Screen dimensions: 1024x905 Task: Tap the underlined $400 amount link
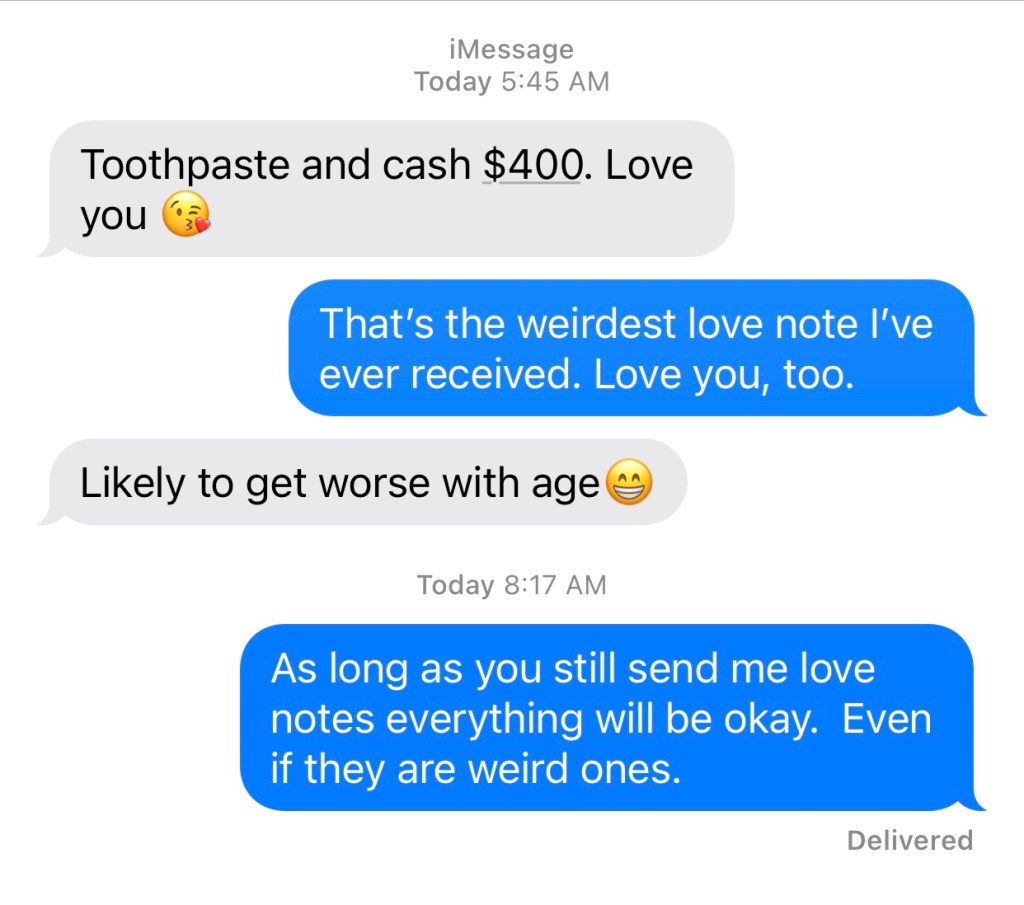530,165
